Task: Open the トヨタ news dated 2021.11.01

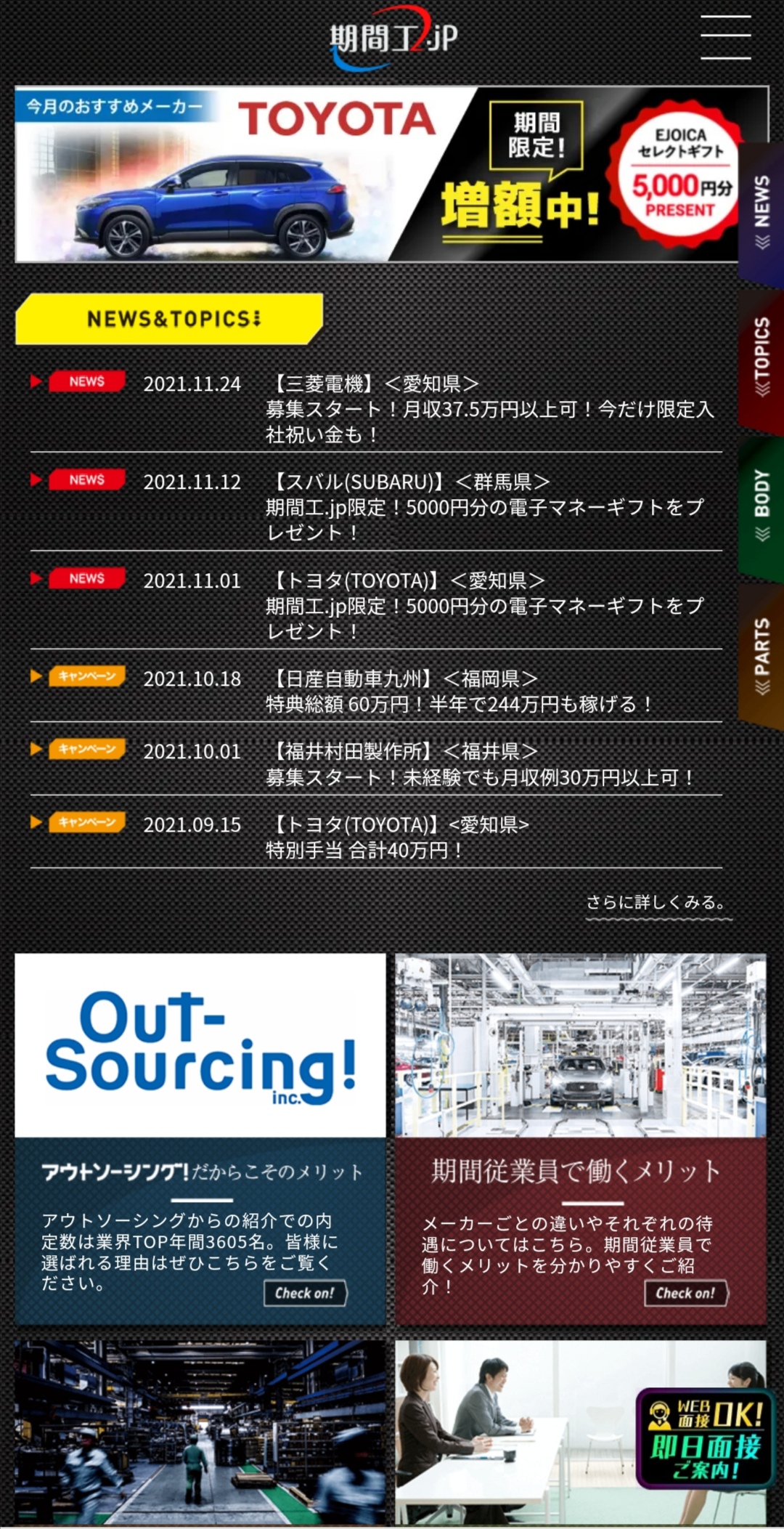Action: pos(376,605)
